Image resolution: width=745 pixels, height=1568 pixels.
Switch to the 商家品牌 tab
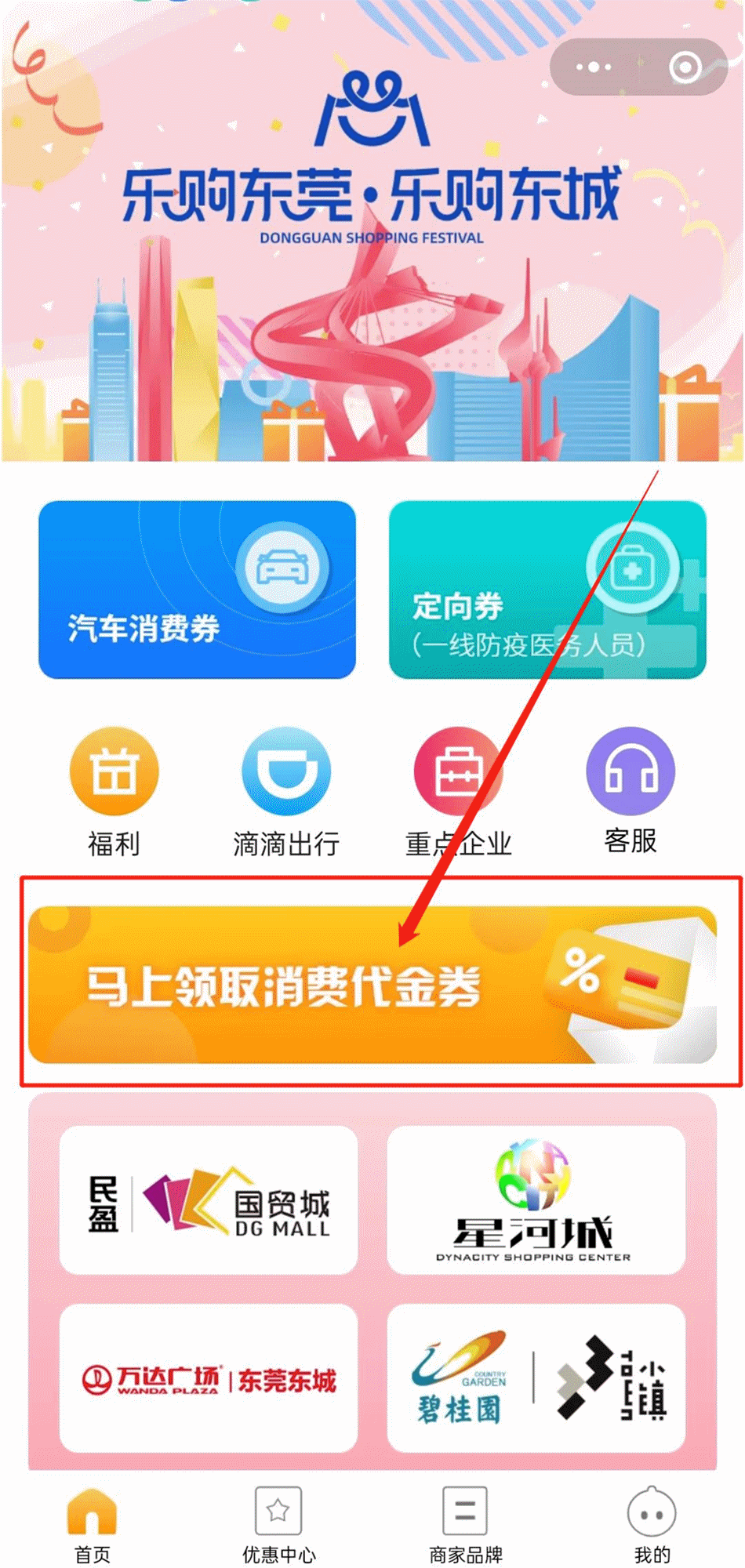point(465,1524)
